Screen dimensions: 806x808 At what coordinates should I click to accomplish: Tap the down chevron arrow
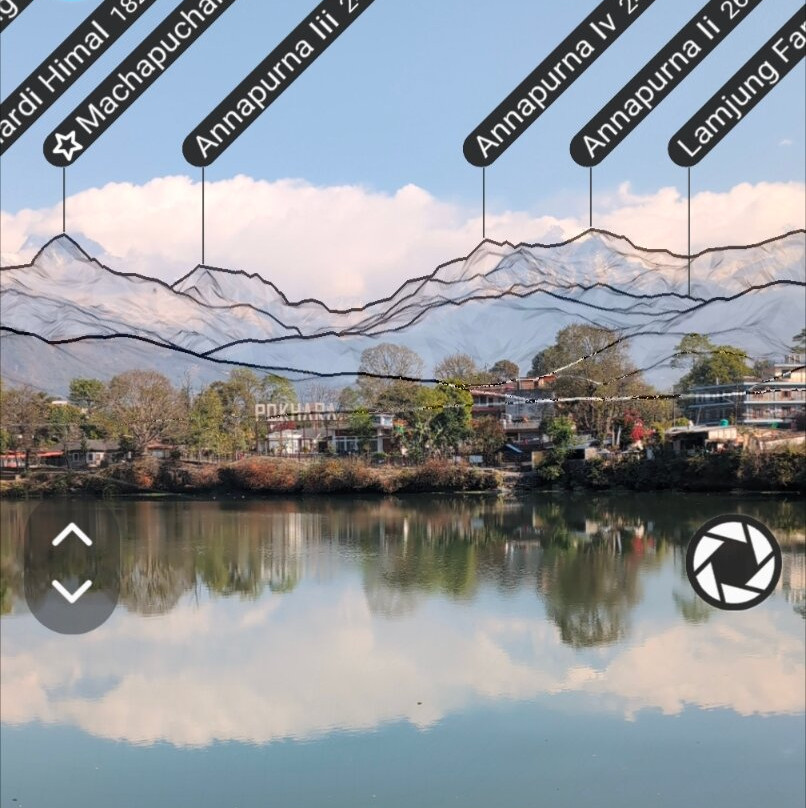click(72, 591)
